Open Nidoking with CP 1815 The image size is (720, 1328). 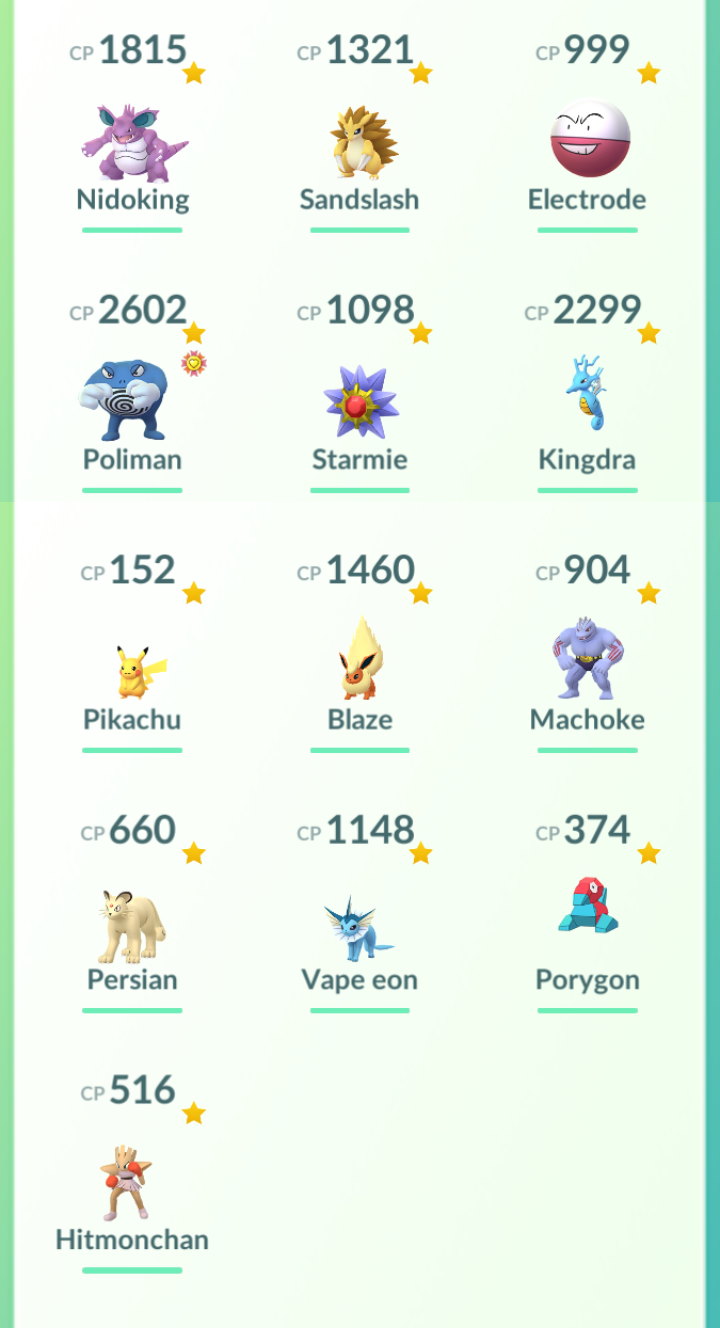(132, 144)
